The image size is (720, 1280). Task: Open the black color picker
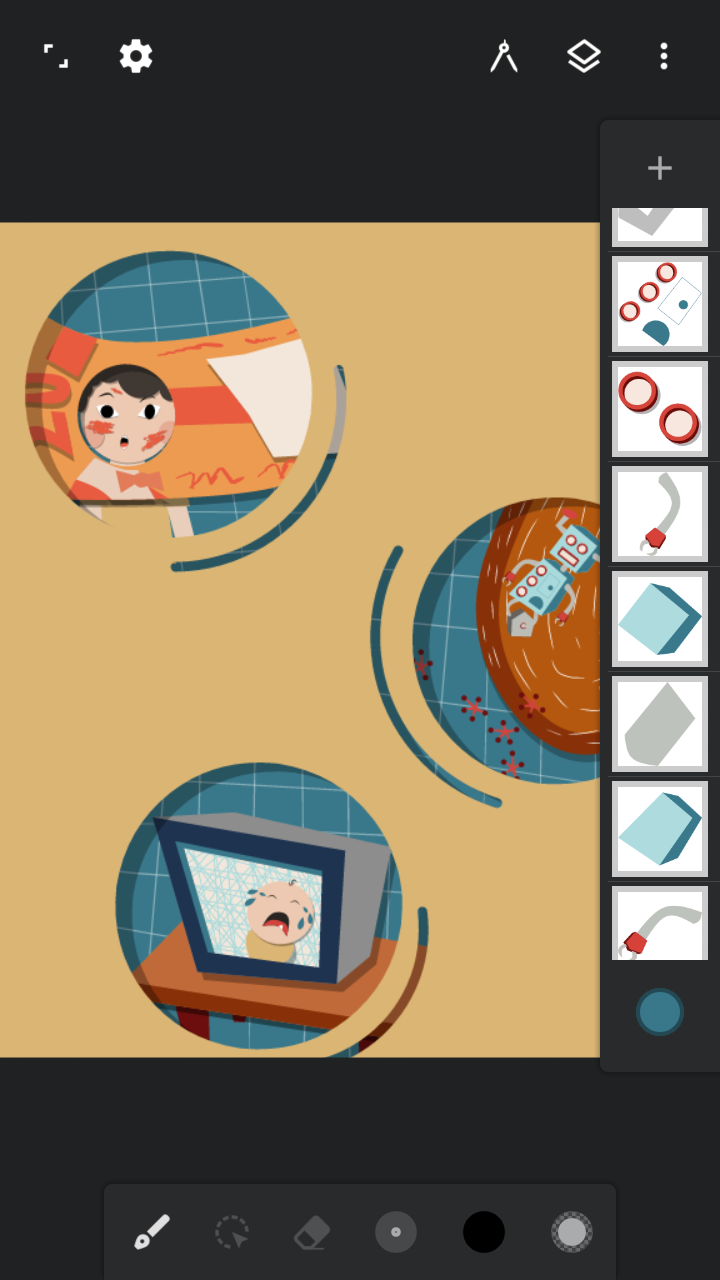[484, 1232]
